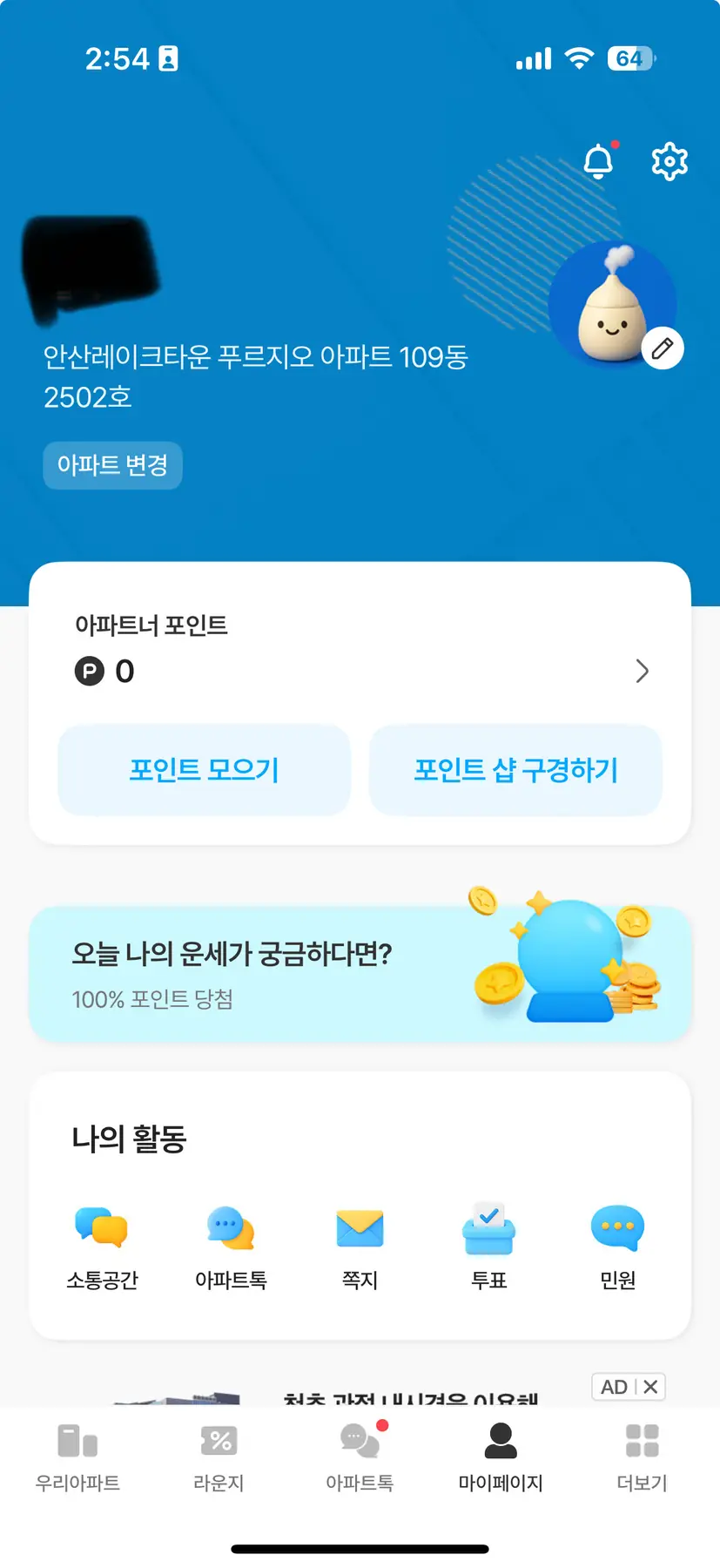Open 투표 voting
Screen dimensions: 720x1568
tap(488, 1246)
